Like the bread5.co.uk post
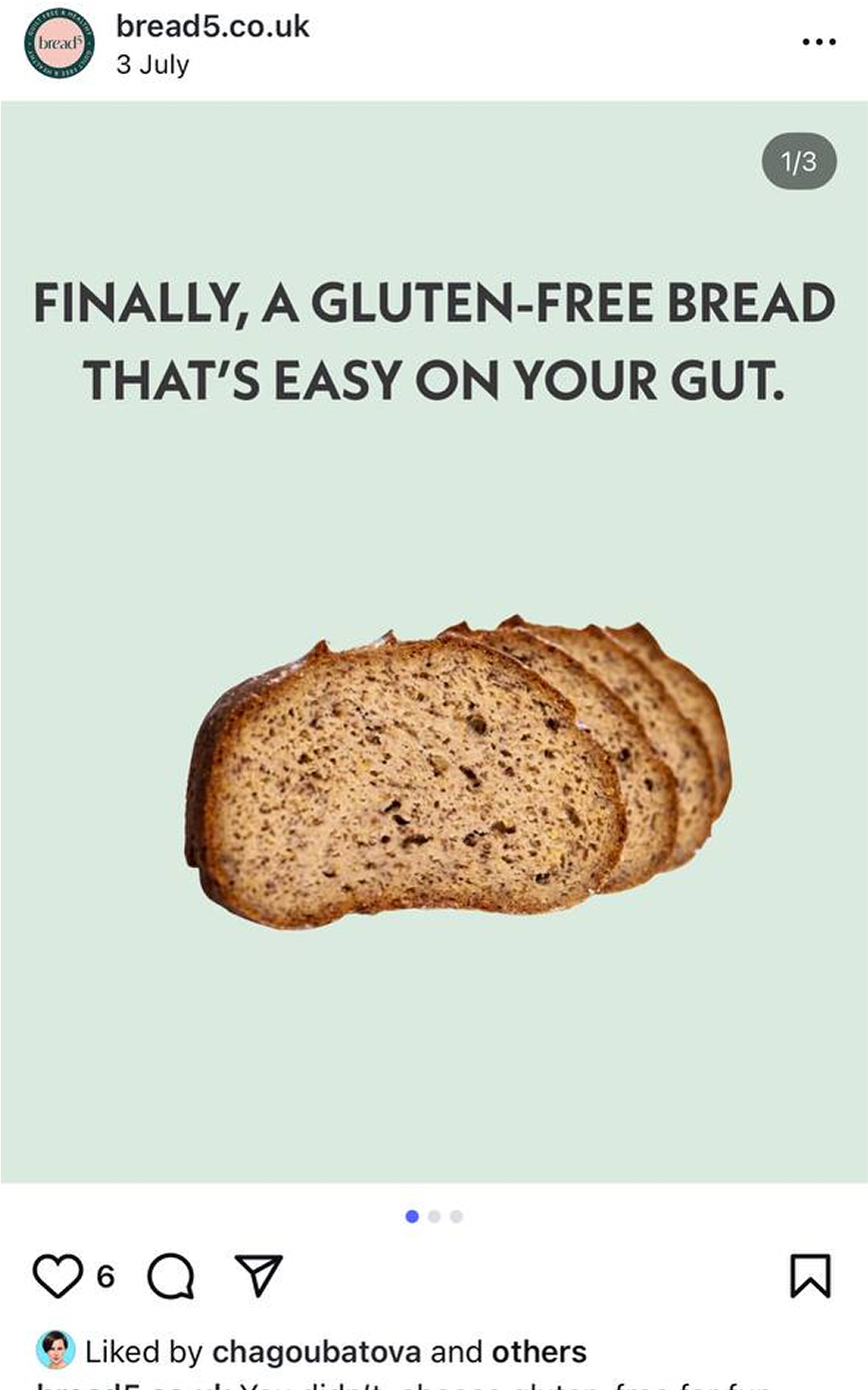The image size is (868, 1390). (57, 1276)
